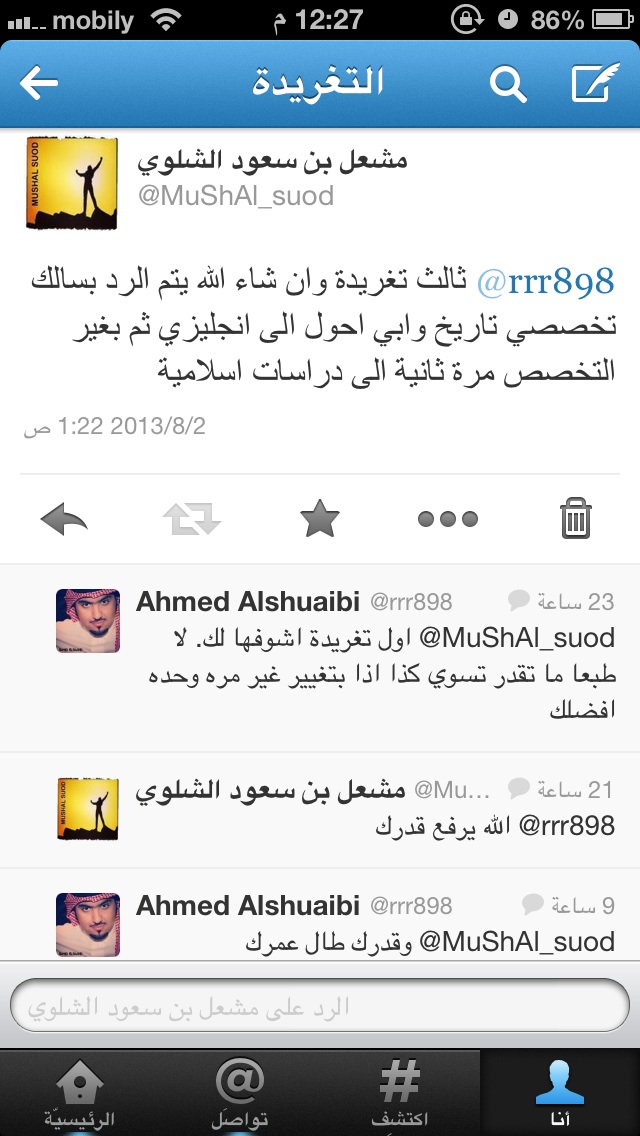Compose a new tweet
The height and width of the screenshot is (1136, 640).
pos(595,85)
